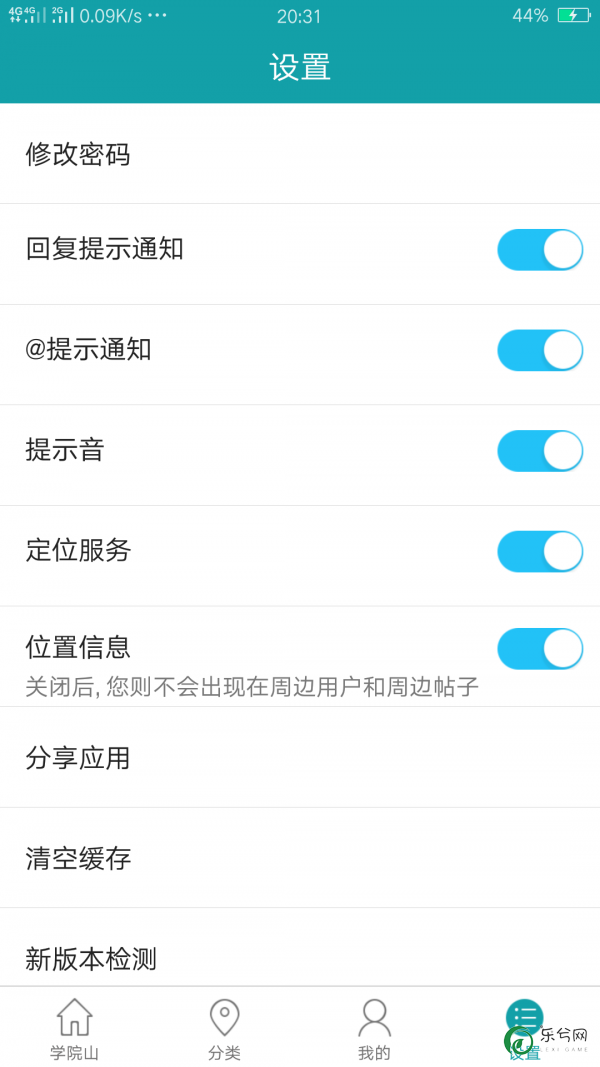The width and height of the screenshot is (600, 1067).
Task: Open the 修改密码 row
Action: coord(300,154)
